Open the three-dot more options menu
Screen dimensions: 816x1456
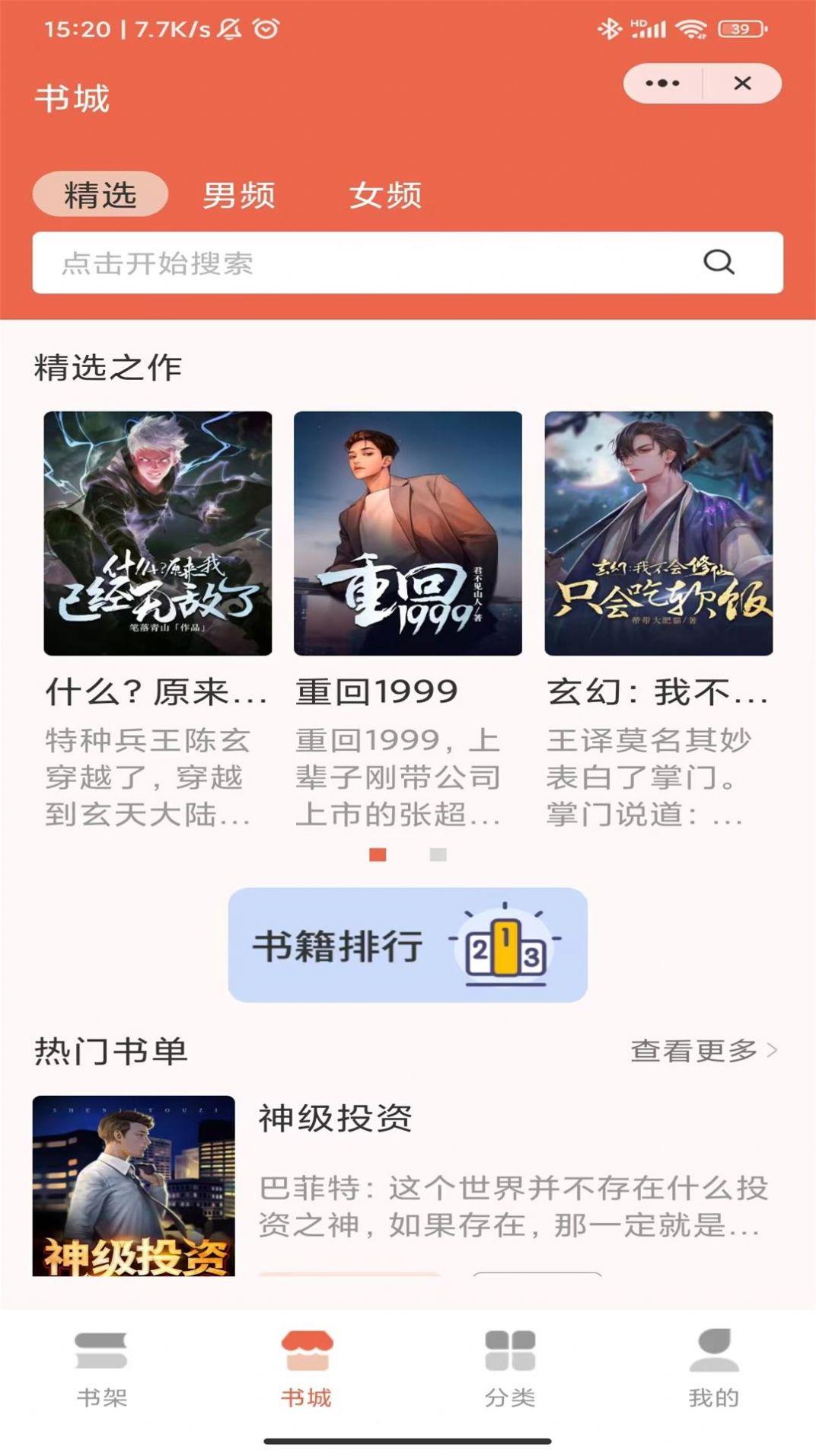click(x=664, y=83)
